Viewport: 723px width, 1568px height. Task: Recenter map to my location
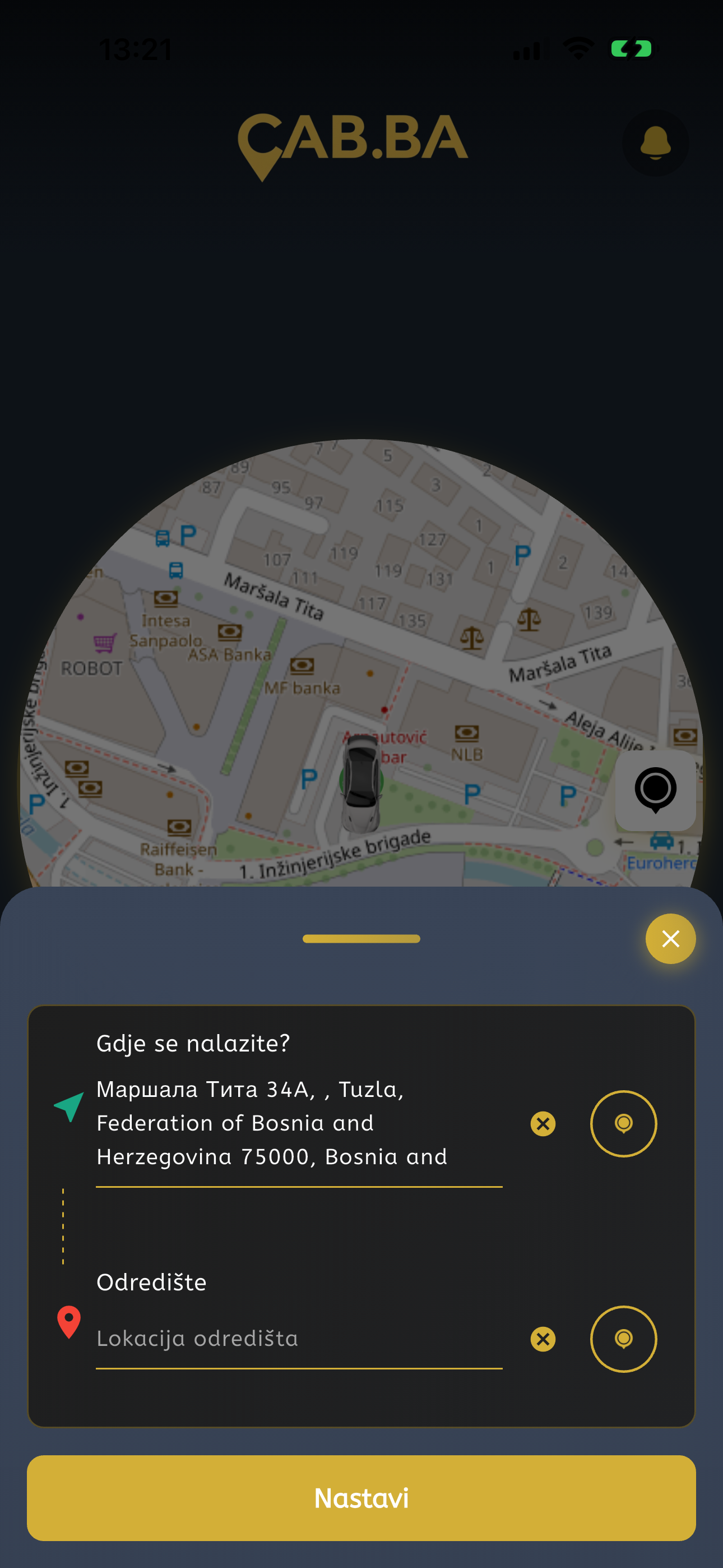(x=655, y=790)
